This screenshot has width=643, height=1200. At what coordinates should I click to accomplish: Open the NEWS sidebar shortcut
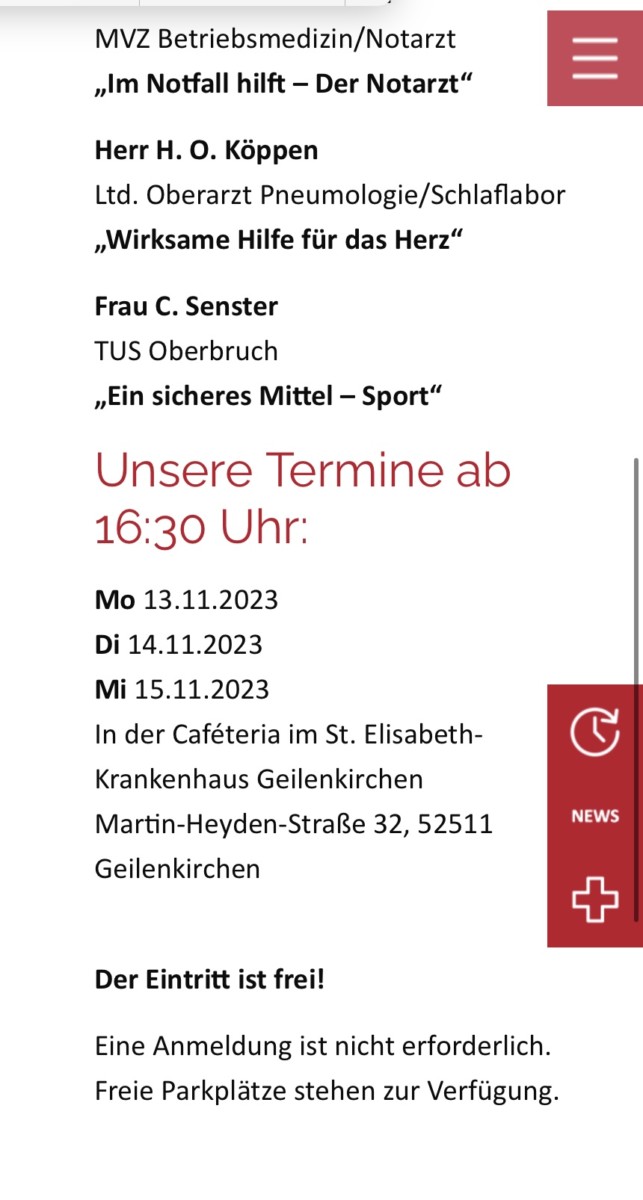[x=595, y=816]
